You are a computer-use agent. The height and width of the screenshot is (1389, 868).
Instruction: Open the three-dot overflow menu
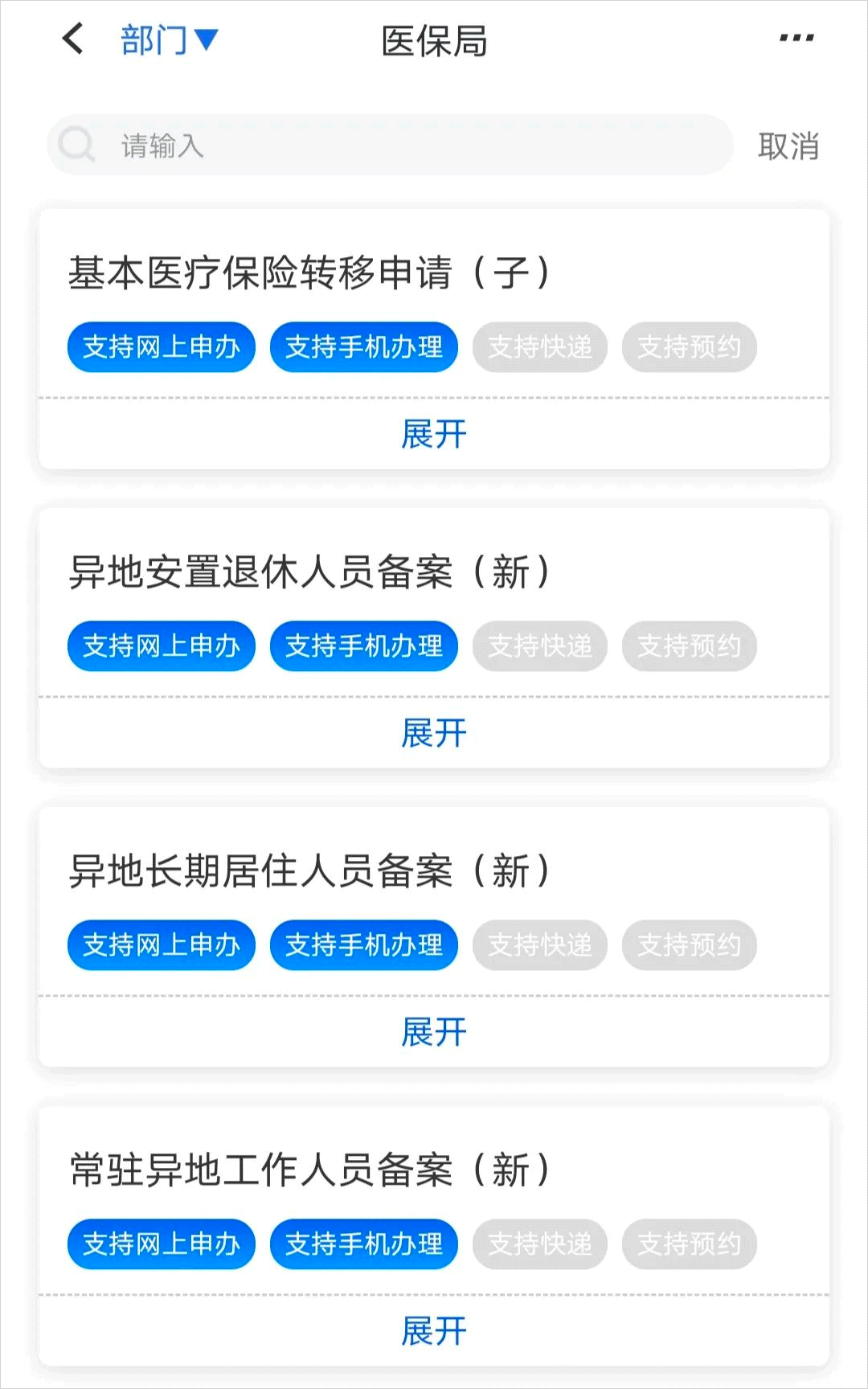click(x=796, y=39)
